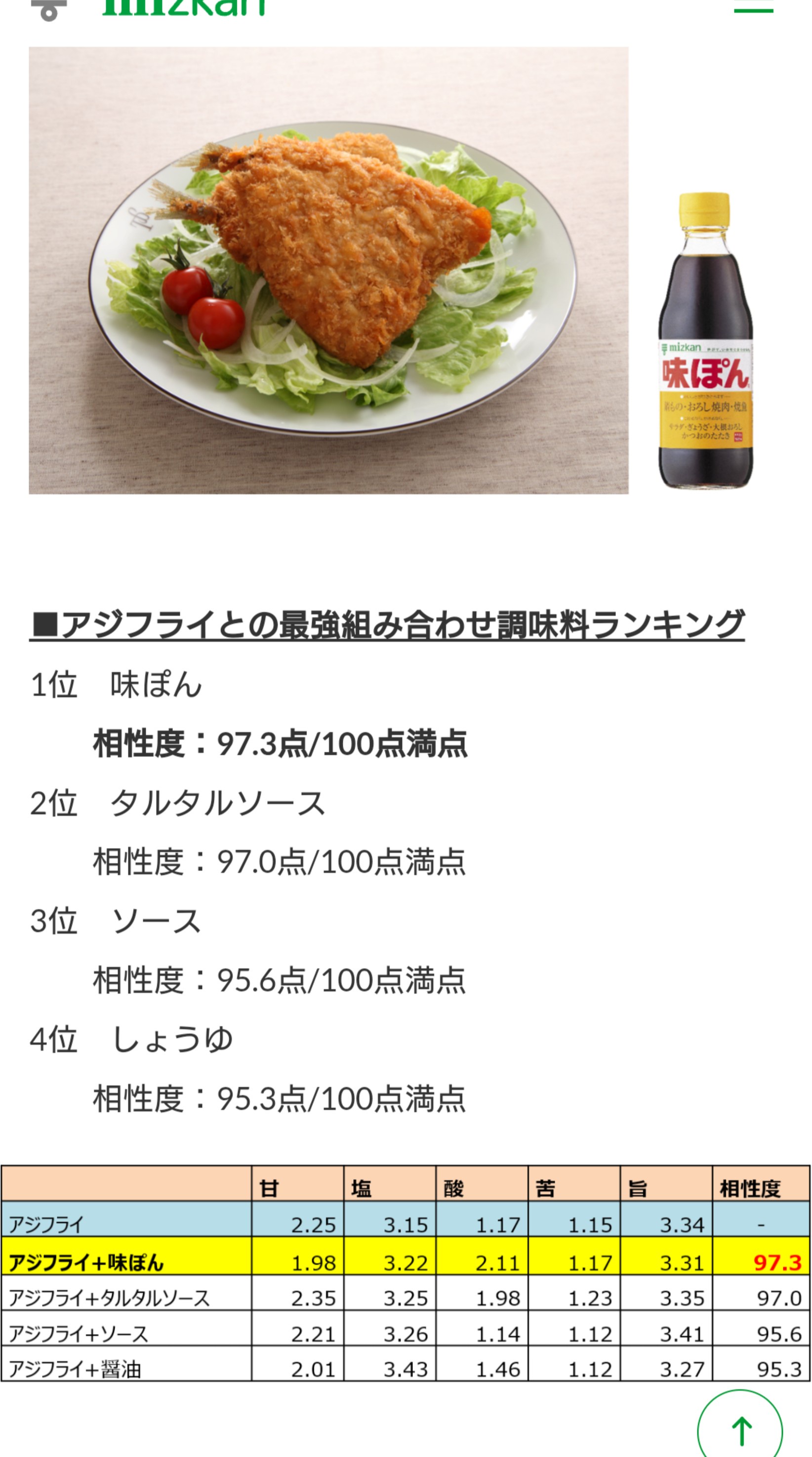Open the hamburger menu

point(753,7)
